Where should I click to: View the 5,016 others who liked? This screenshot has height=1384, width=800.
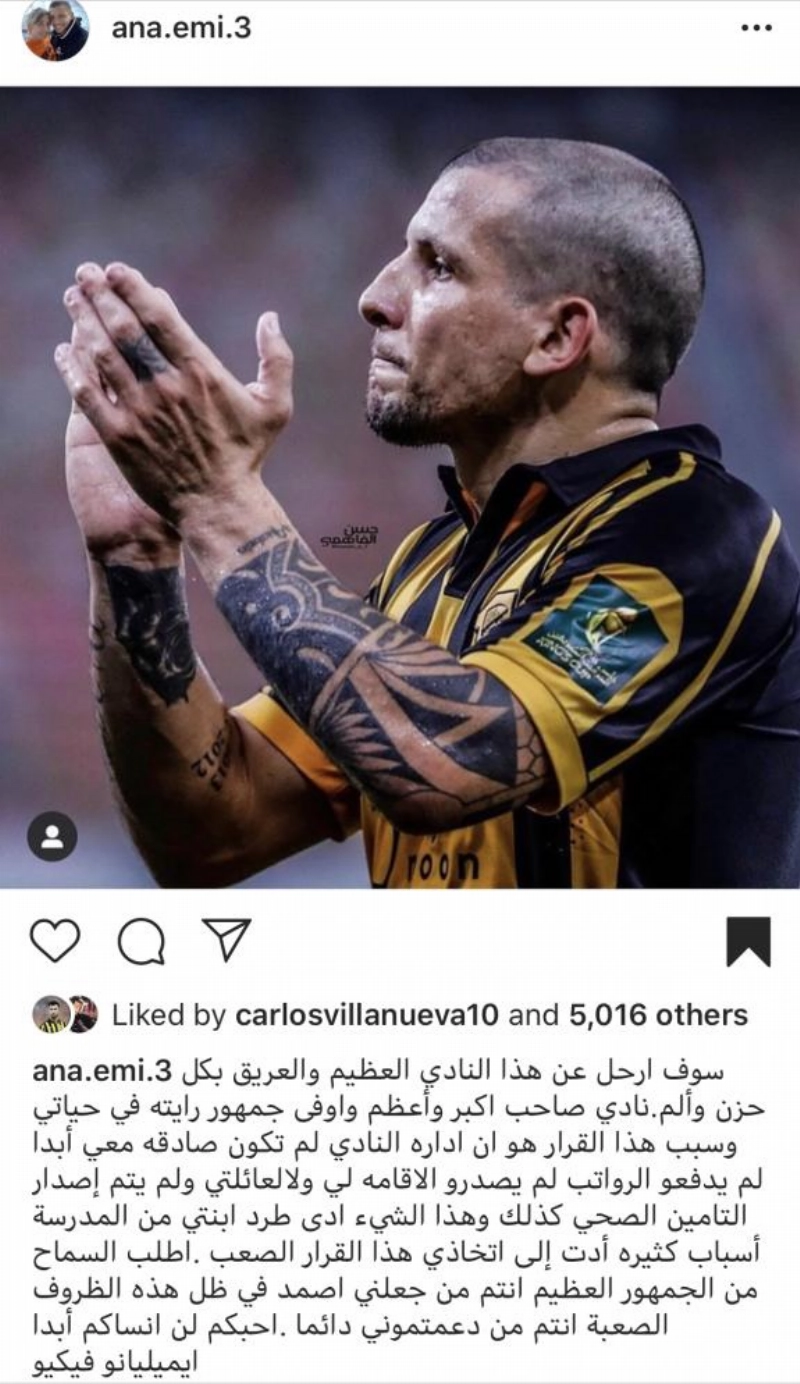coord(658,1015)
